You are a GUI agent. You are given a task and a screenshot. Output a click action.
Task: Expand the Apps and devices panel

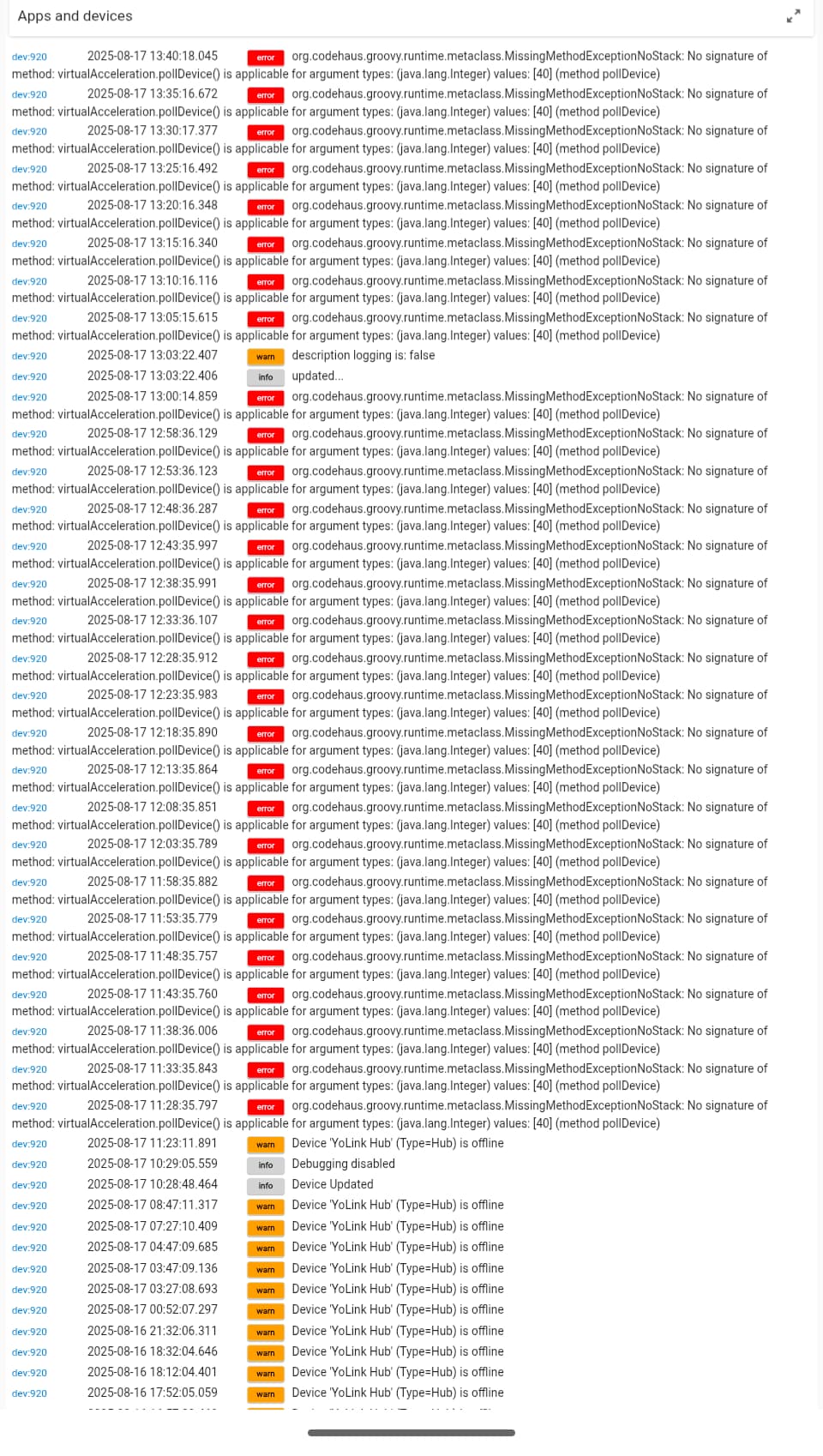[793, 16]
